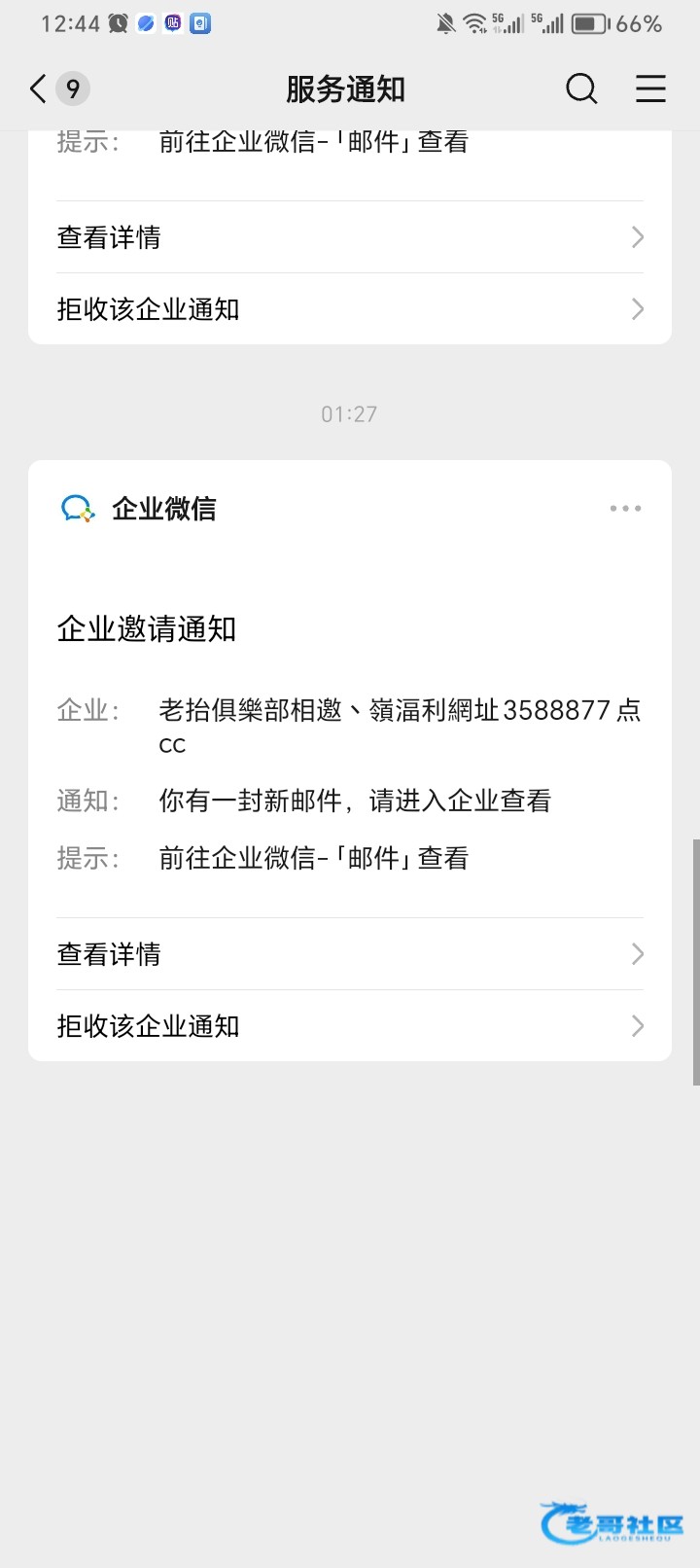
Task: Search service notifications with the magnifier icon
Action: point(581,89)
